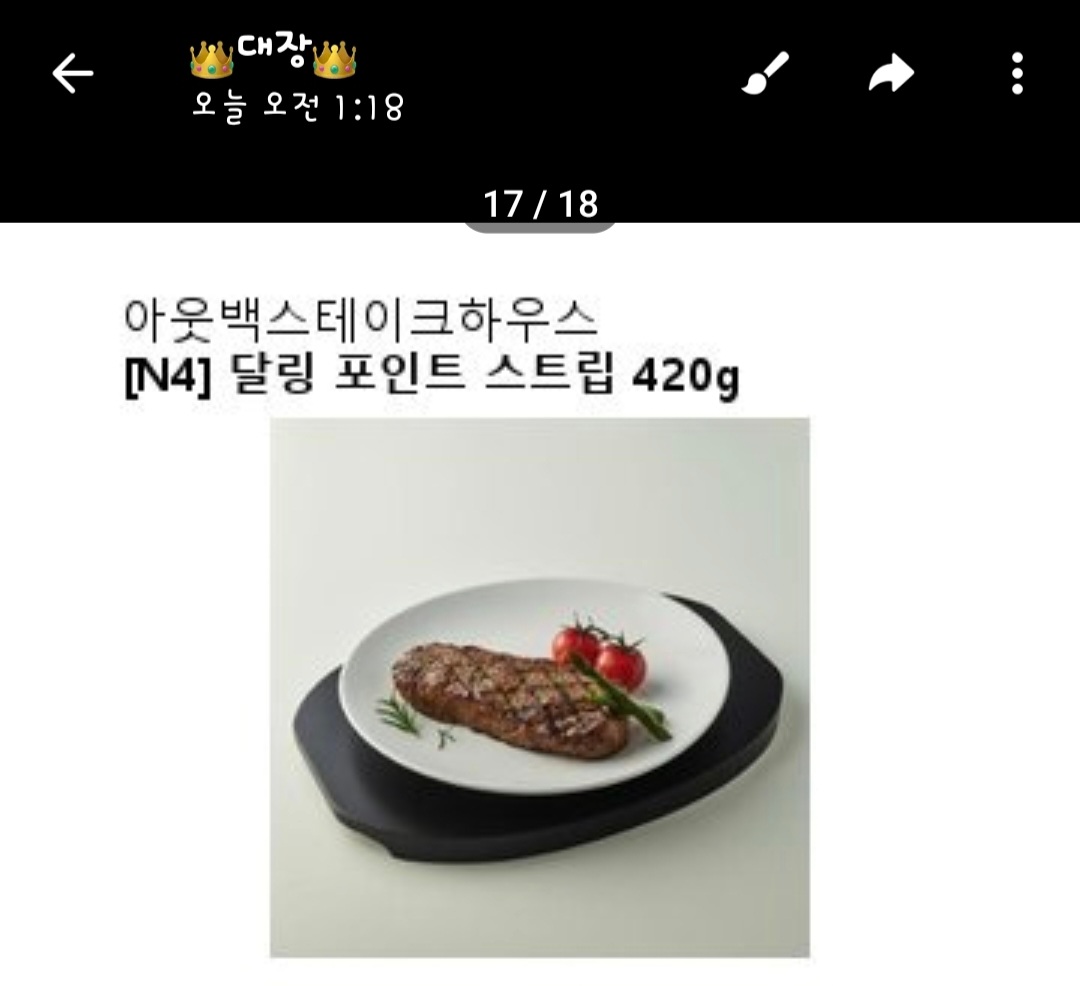Image resolution: width=1080 pixels, height=986 pixels.
Task: Share this image with the arrow icon
Action: [891, 73]
